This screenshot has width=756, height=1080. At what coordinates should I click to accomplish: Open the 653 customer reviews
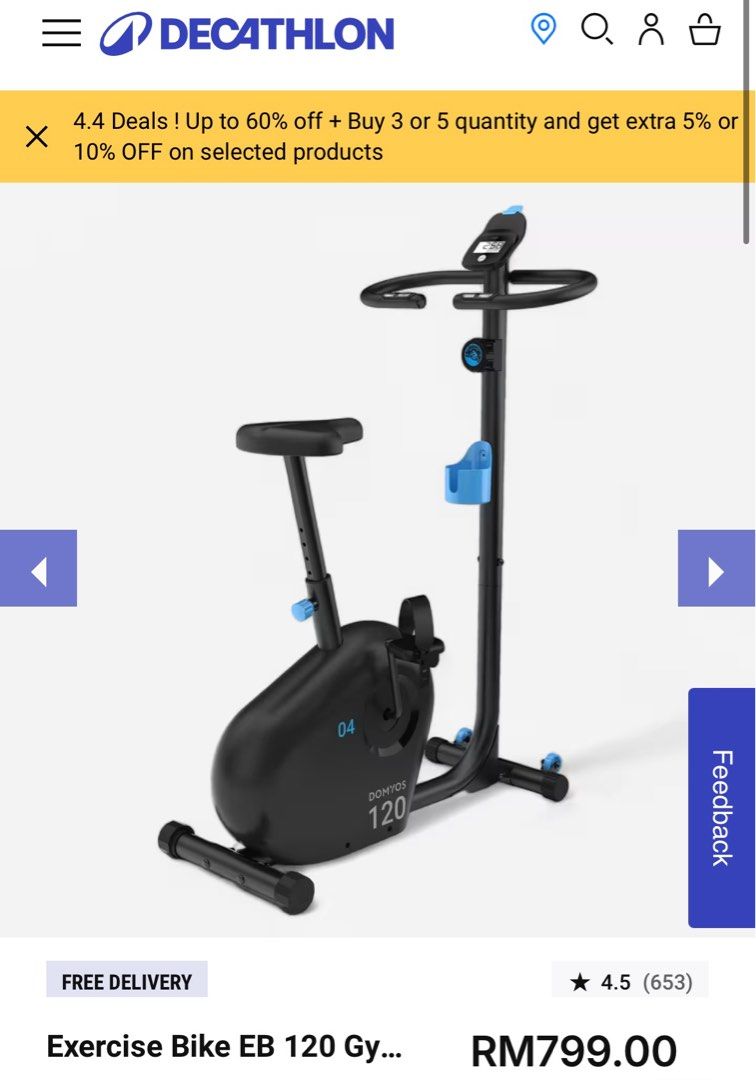coord(667,982)
